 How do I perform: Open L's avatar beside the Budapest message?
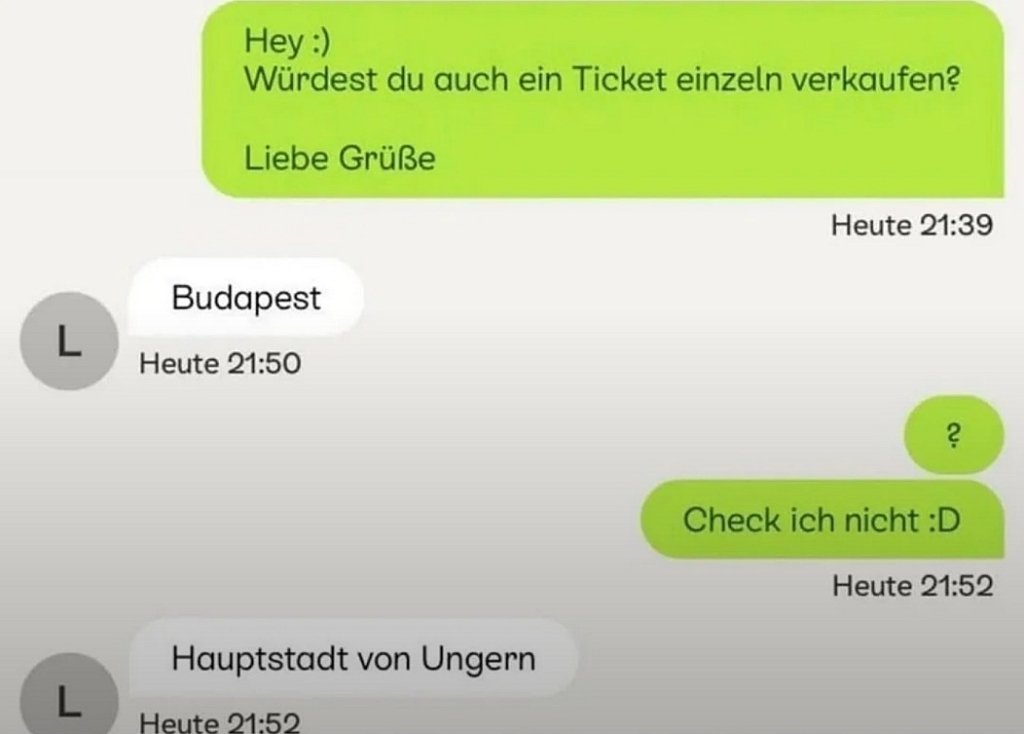point(68,342)
